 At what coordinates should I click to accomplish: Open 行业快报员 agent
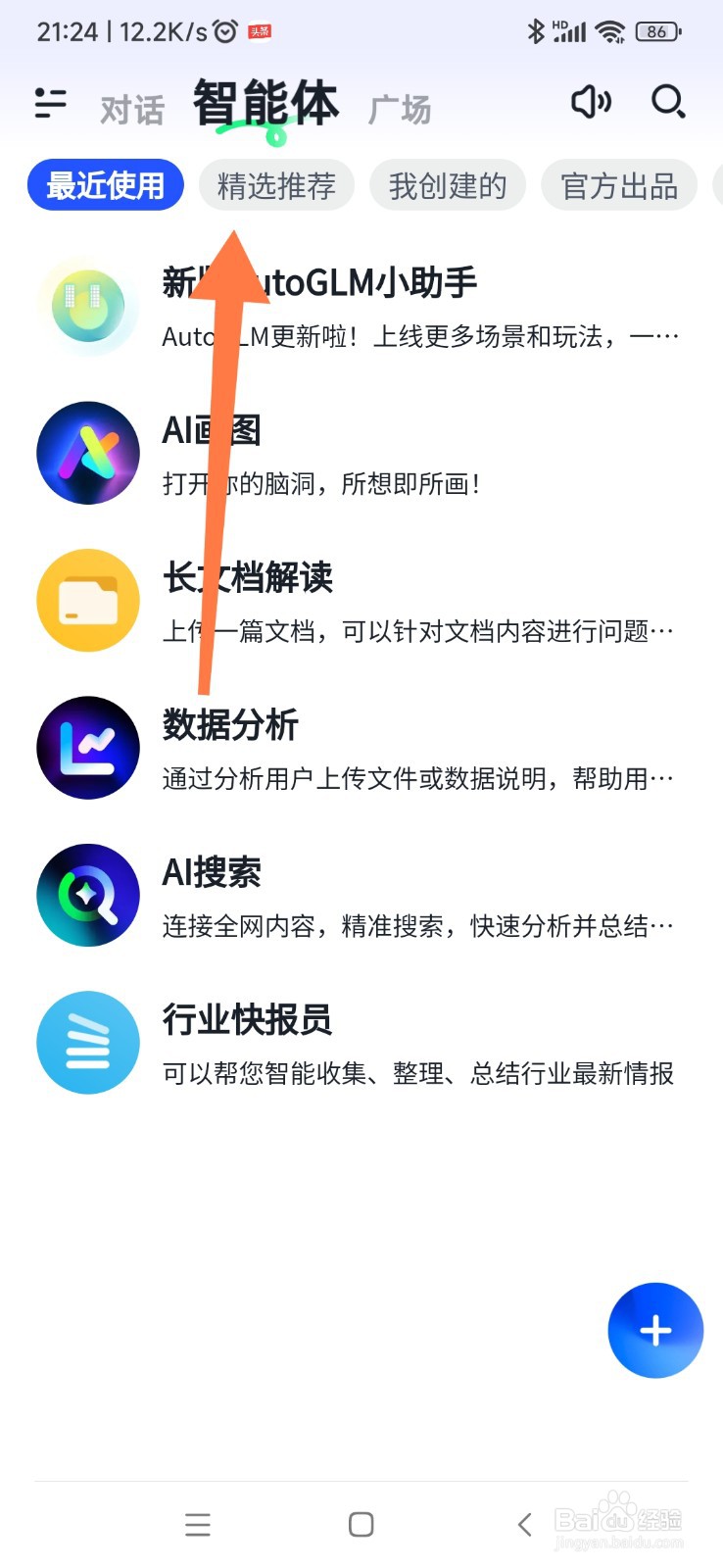358,1043
